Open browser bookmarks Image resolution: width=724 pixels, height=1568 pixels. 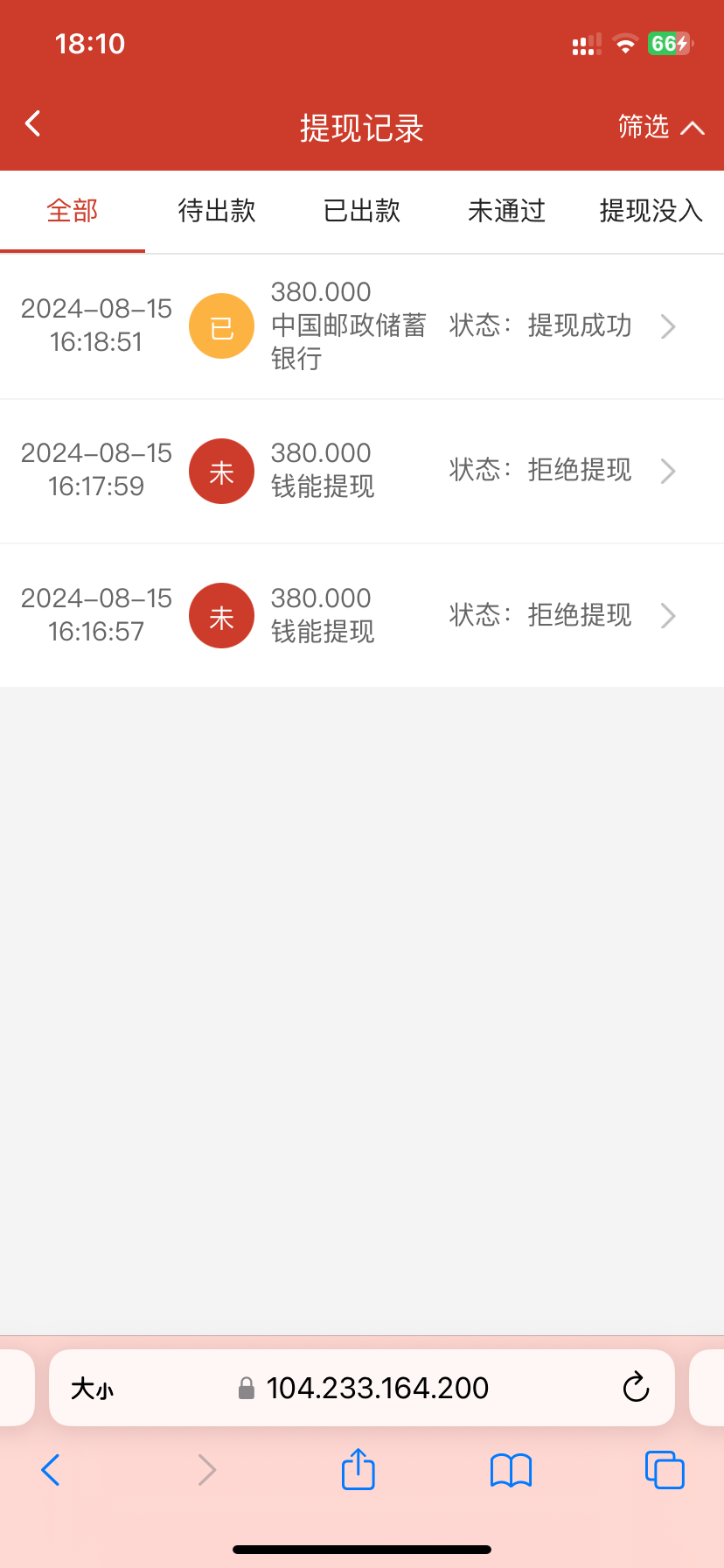[x=511, y=1471]
